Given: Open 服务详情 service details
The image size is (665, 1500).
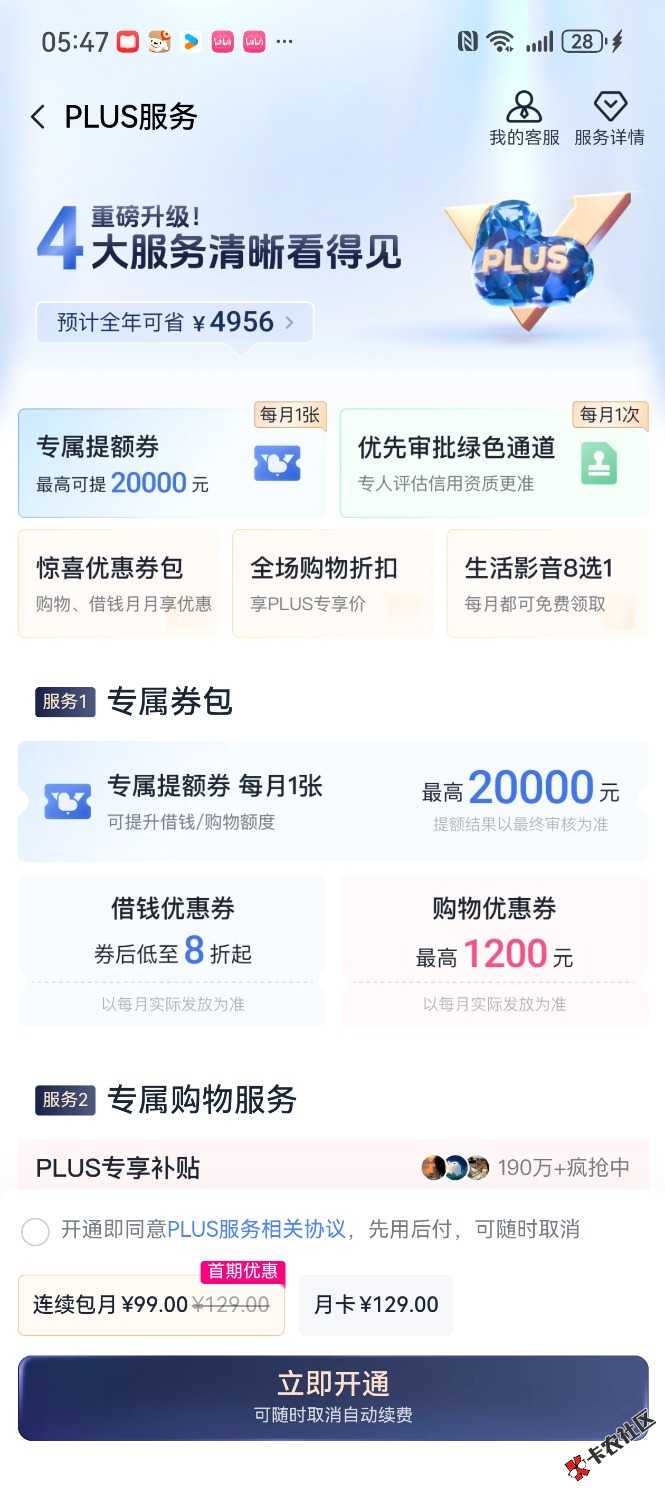Looking at the screenshot, I should click(609, 118).
